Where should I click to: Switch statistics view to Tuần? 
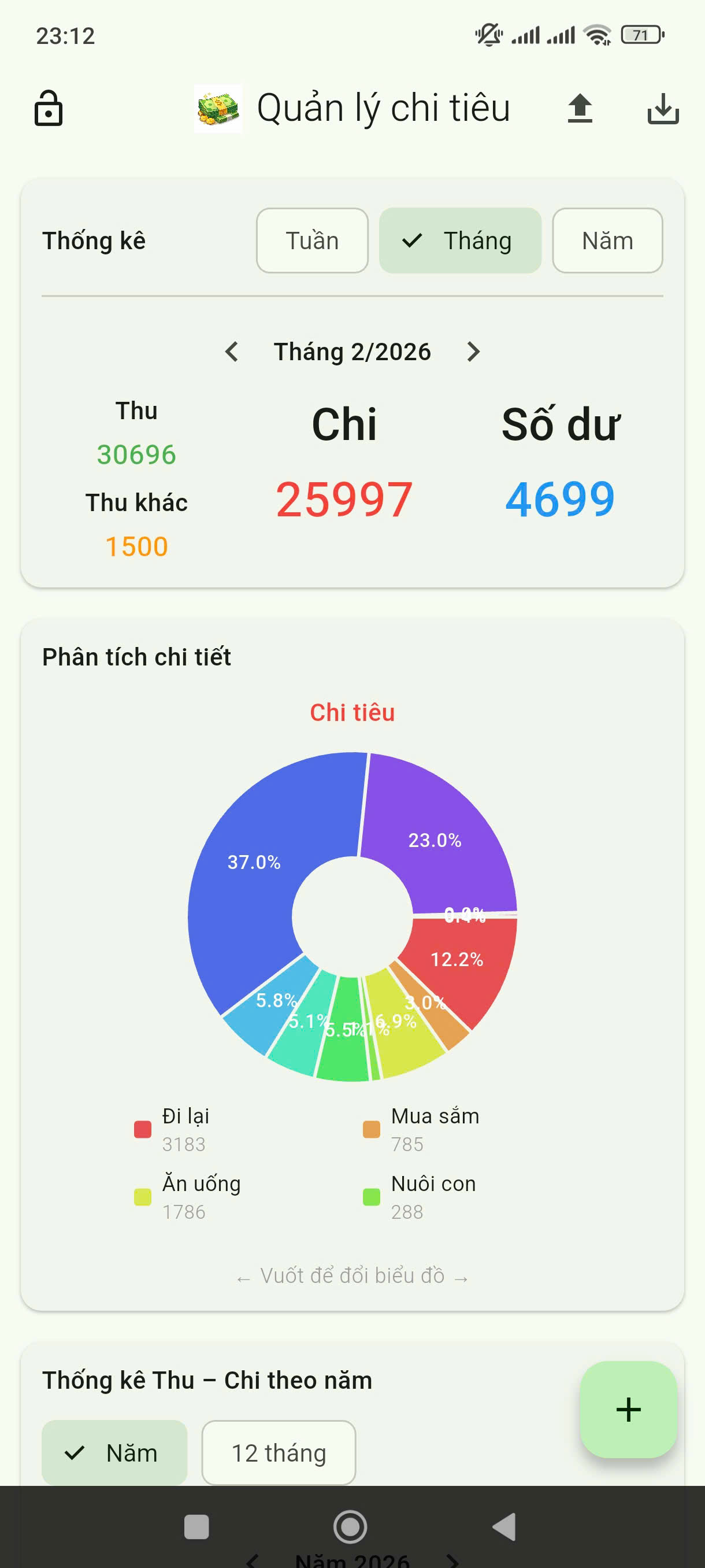312,241
